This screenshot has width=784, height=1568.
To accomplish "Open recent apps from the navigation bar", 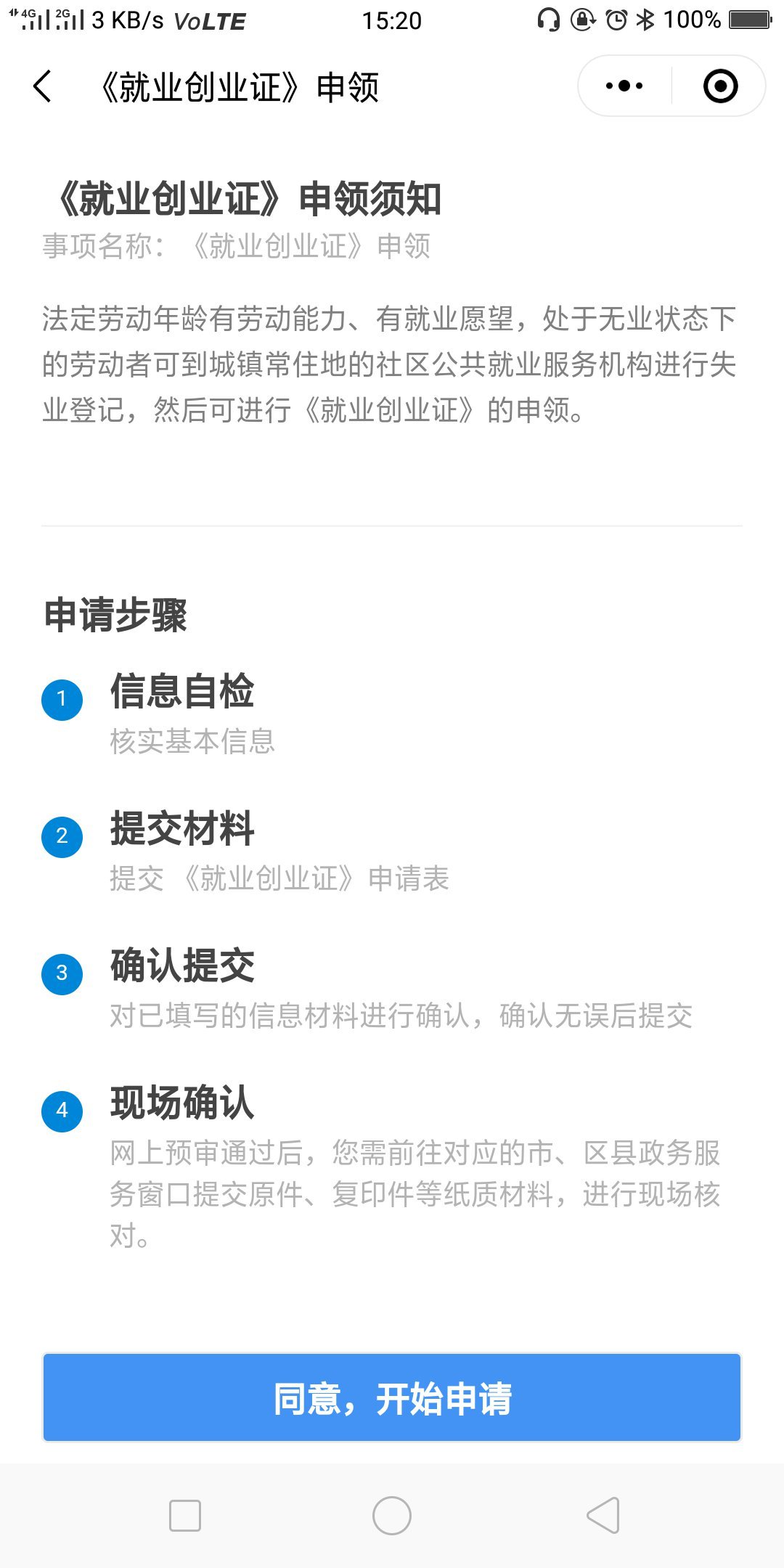I will click(x=185, y=1516).
